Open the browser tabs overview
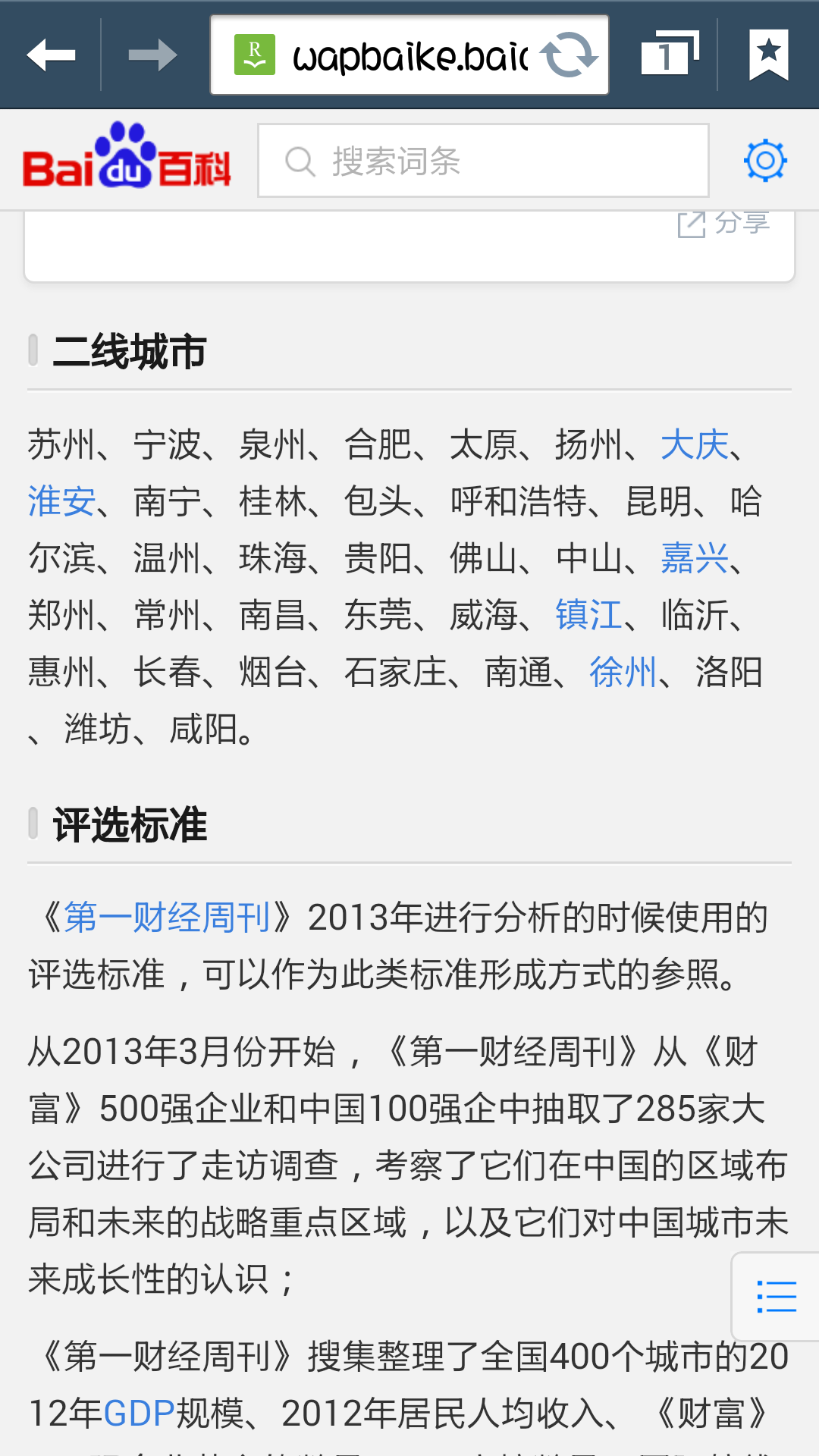819x1456 pixels. pos(669,55)
